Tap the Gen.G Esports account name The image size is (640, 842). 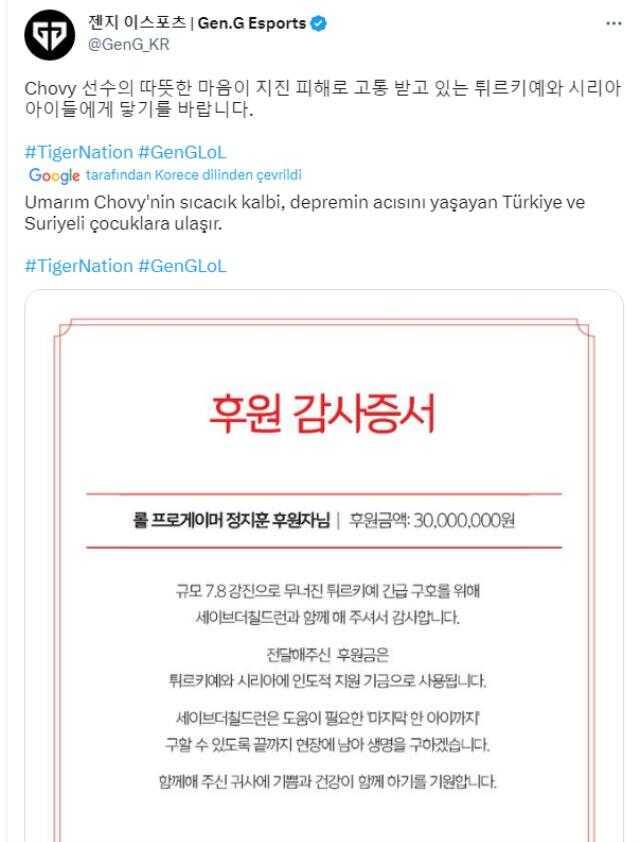point(197,24)
